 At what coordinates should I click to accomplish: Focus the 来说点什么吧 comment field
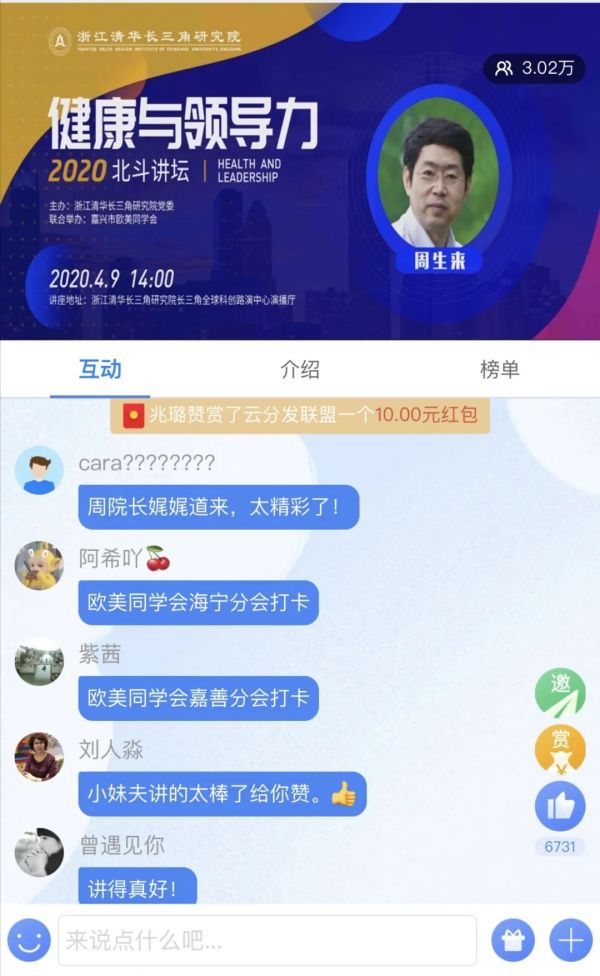click(267, 940)
